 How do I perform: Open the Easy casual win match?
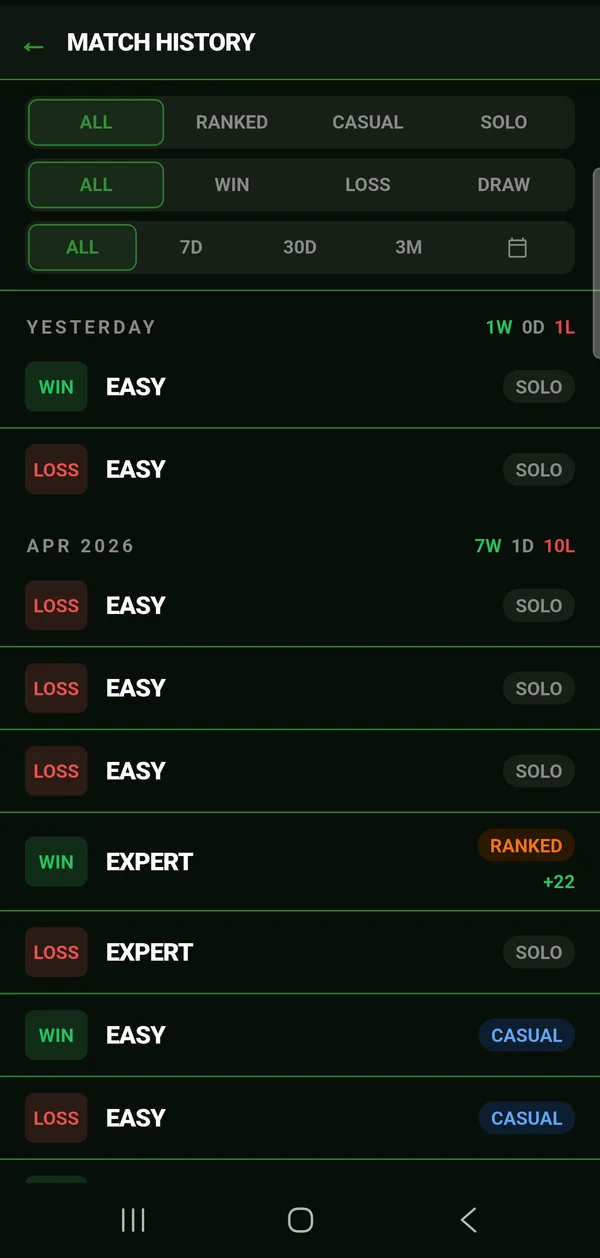click(x=300, y=1035)
